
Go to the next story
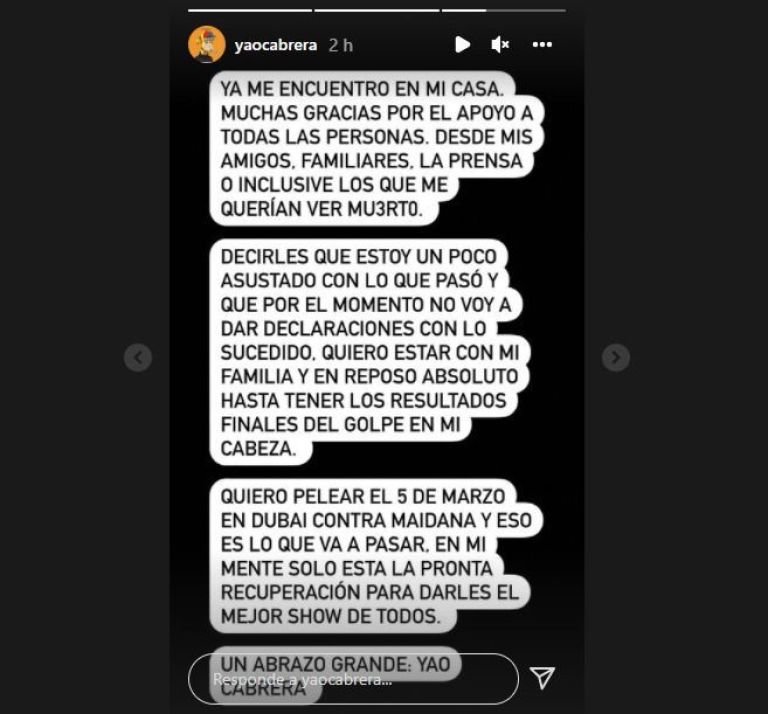point(616,357)
